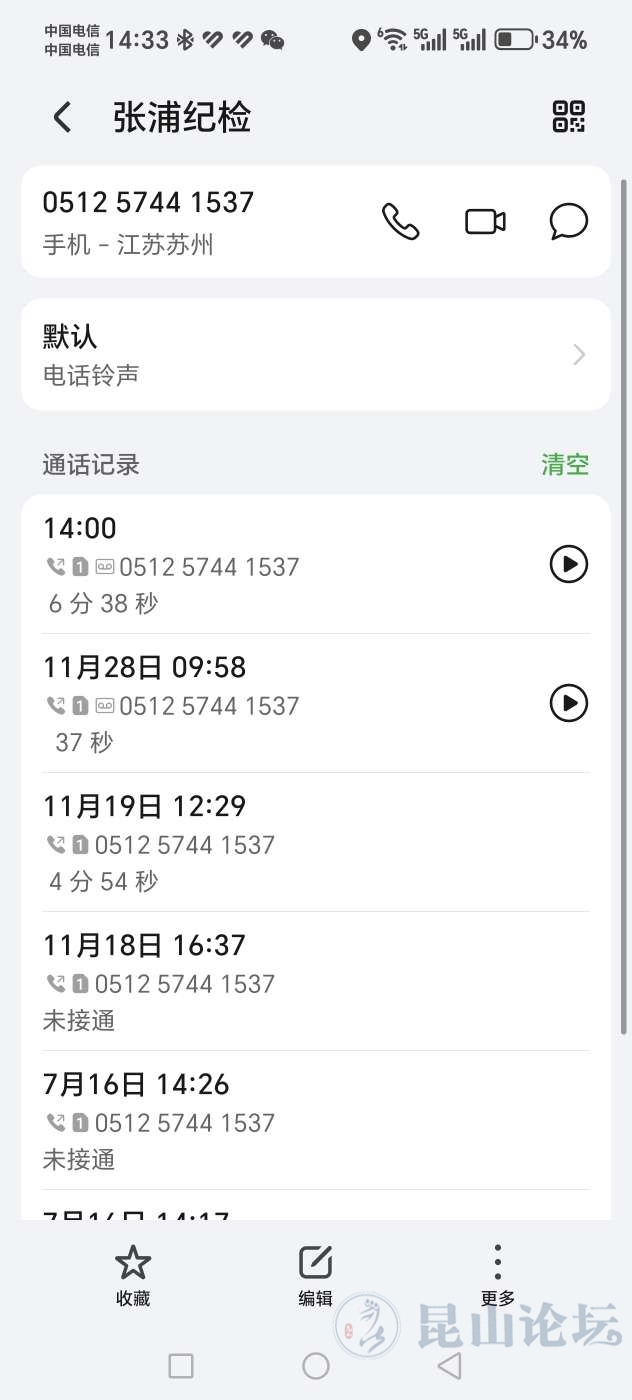Clear call history with 清空
632x1400 pixels.
(565, 464)
